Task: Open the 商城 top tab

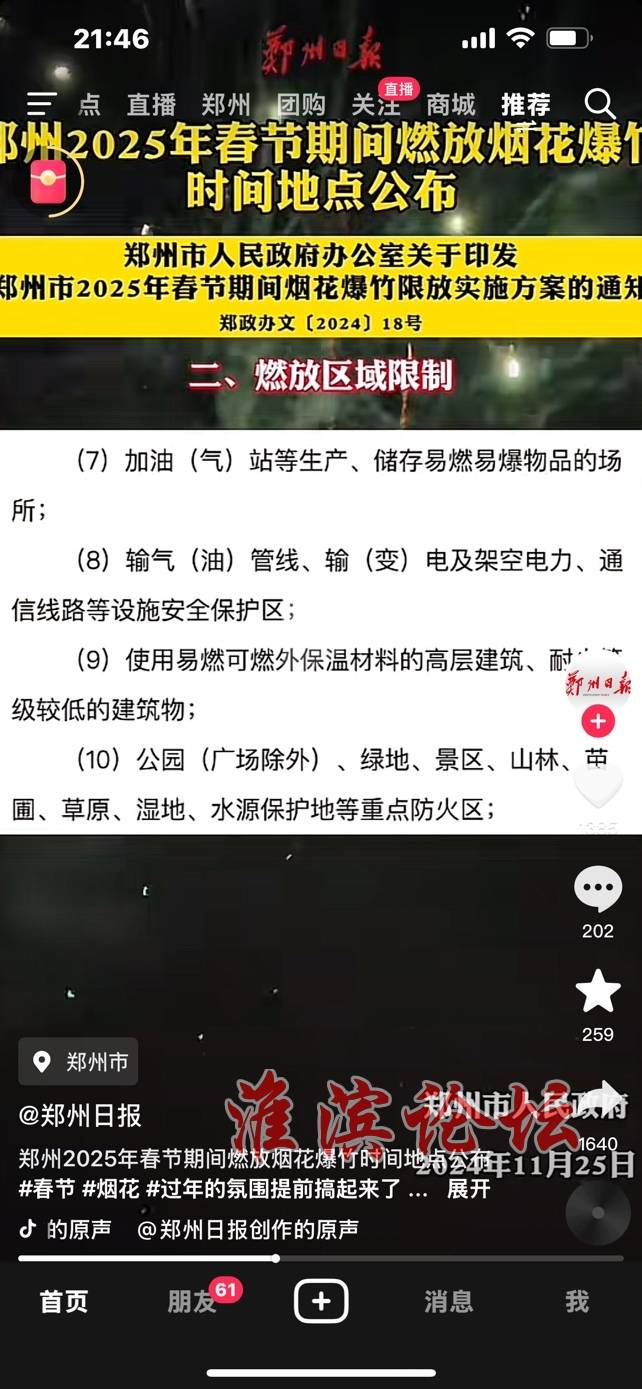Action: coord(450,105)
